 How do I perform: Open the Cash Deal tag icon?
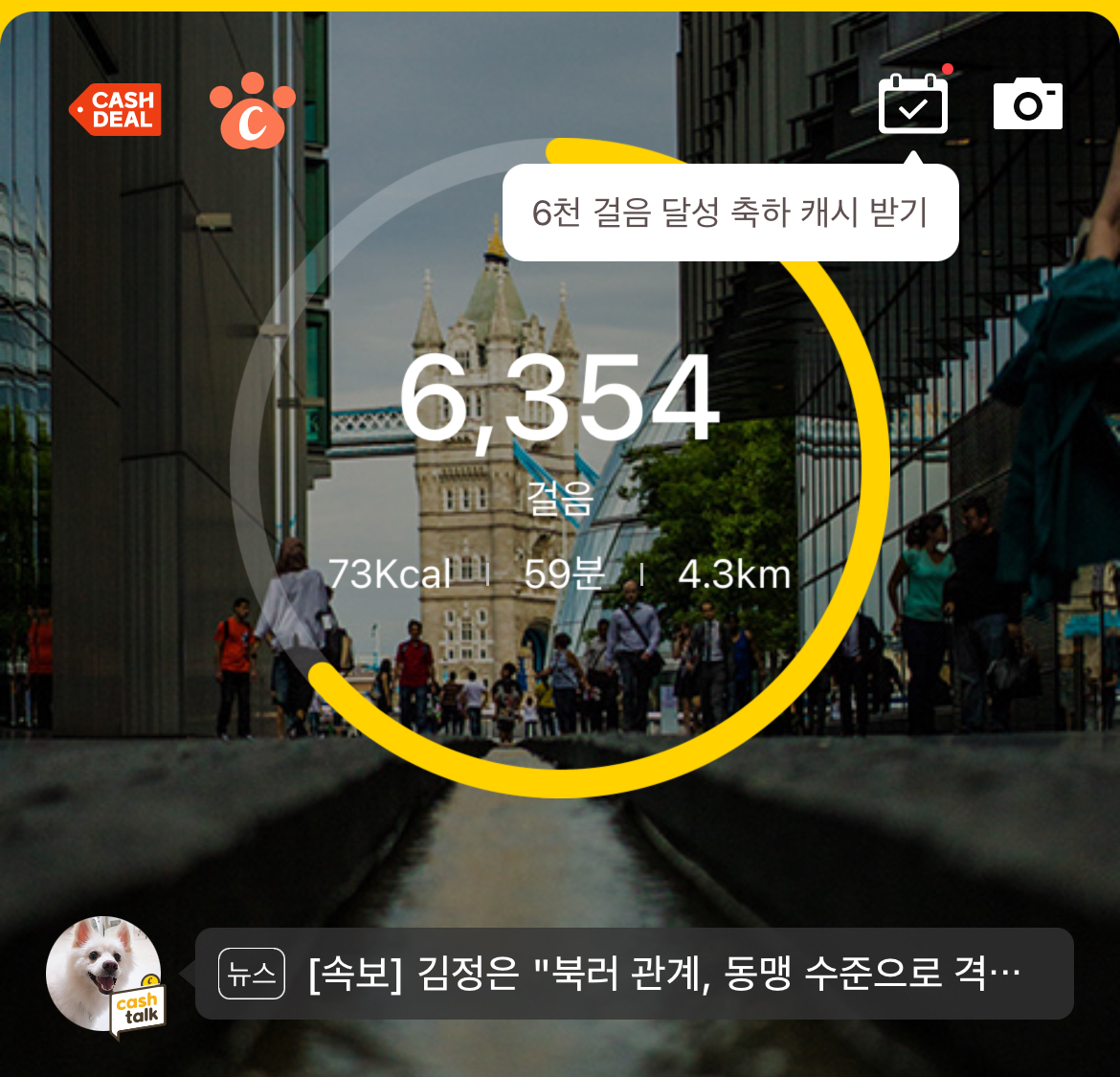[x=116, y=110]
